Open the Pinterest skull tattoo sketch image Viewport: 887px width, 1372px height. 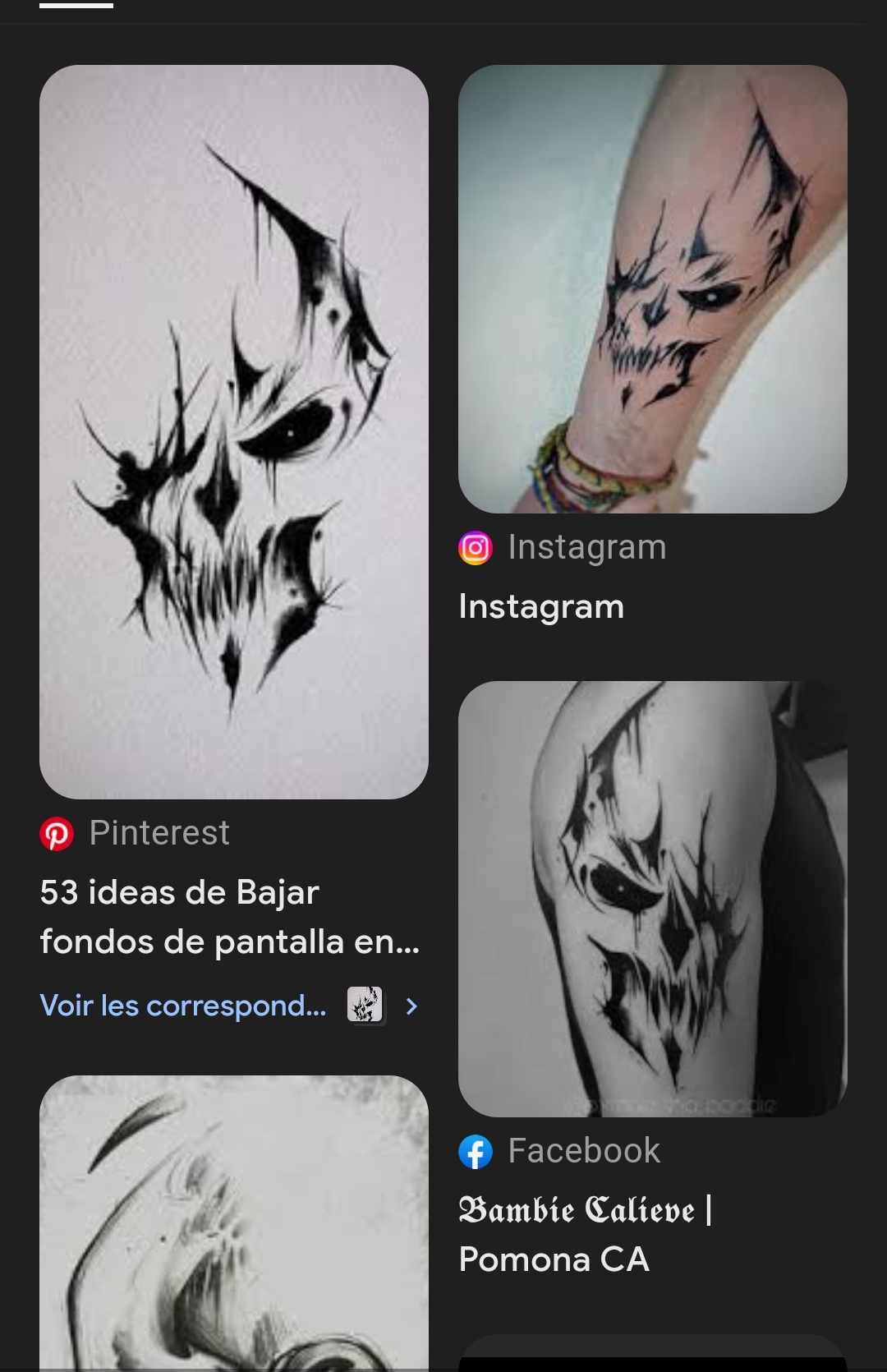point(234,431)
